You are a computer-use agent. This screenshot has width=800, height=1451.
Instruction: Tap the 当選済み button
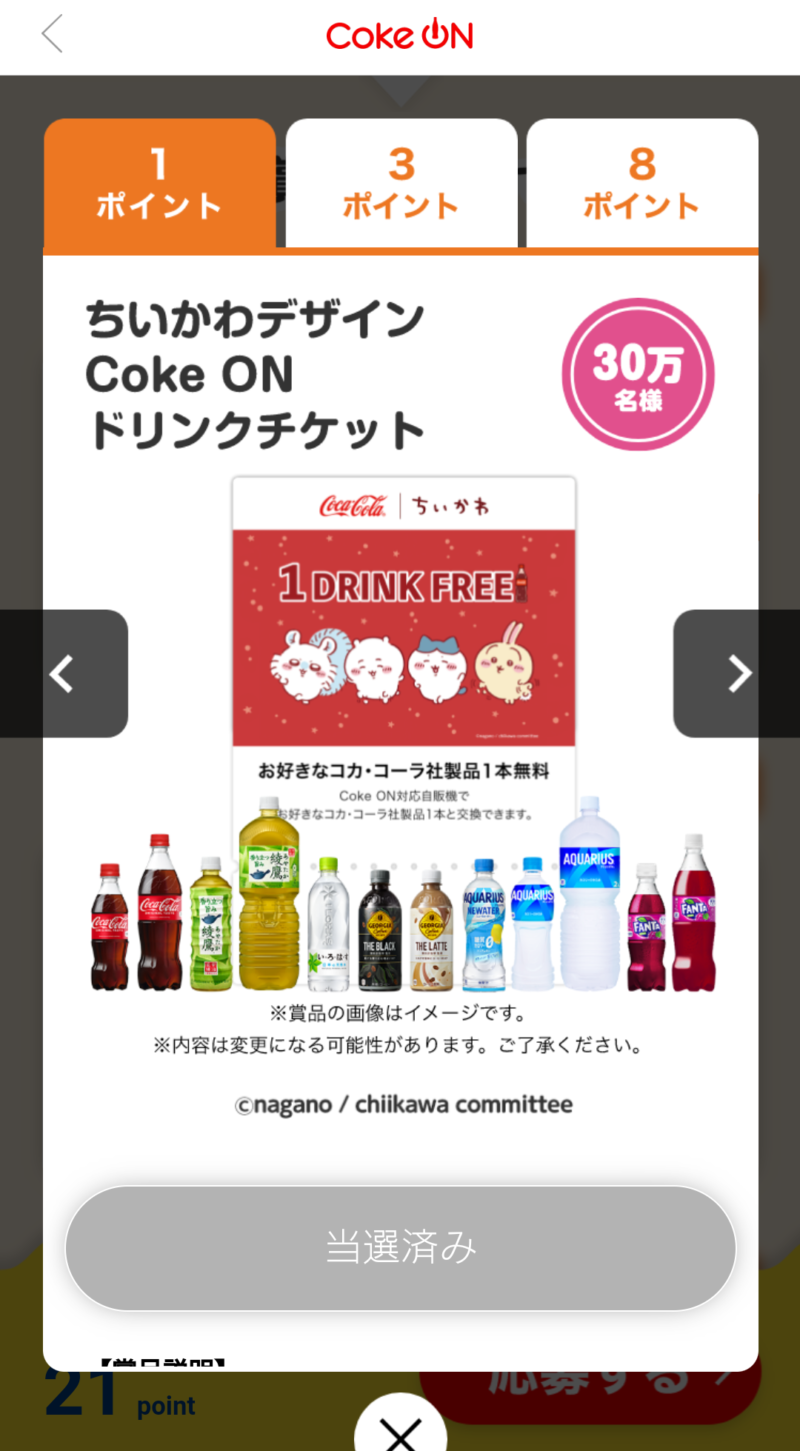point(400,1247)
